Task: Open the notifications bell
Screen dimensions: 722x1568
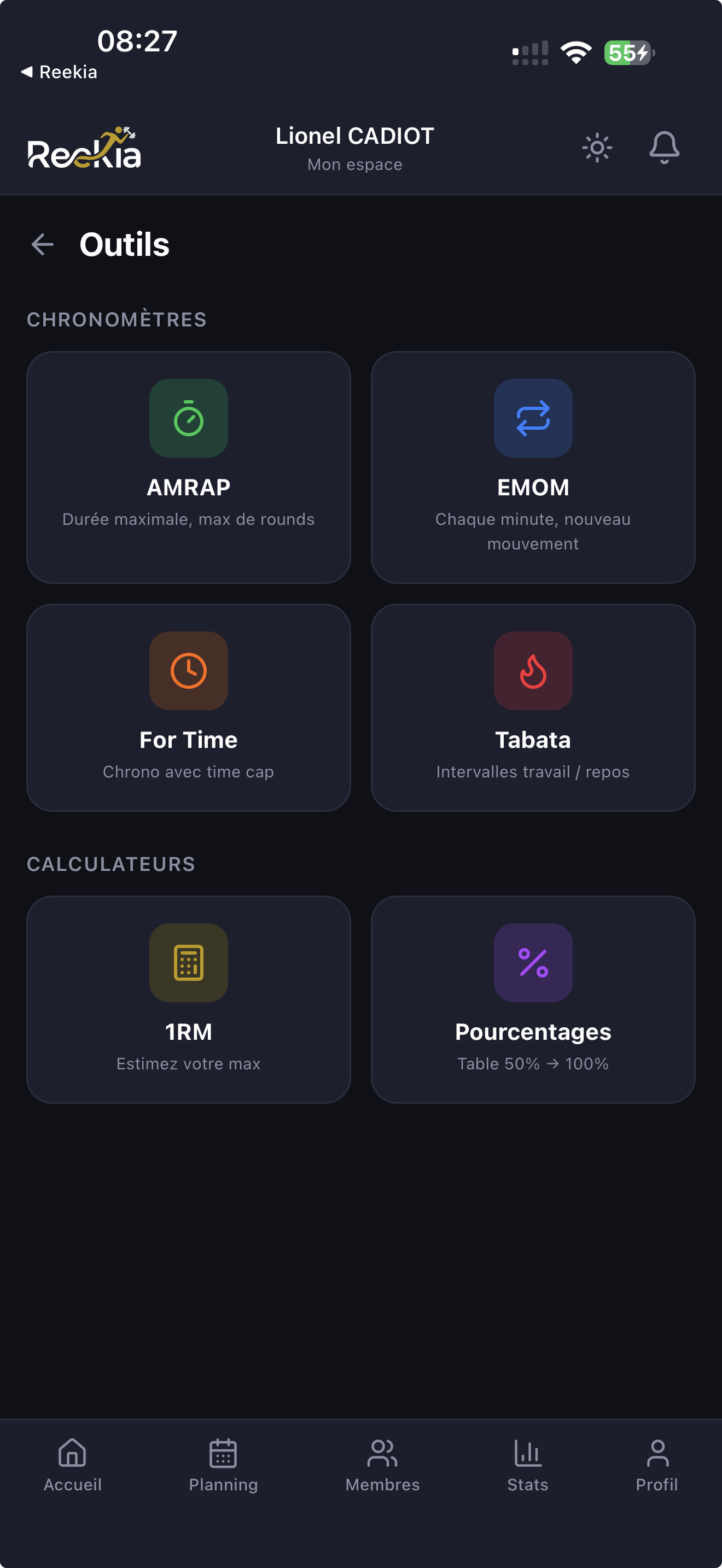Action: (x=664, y=147)
